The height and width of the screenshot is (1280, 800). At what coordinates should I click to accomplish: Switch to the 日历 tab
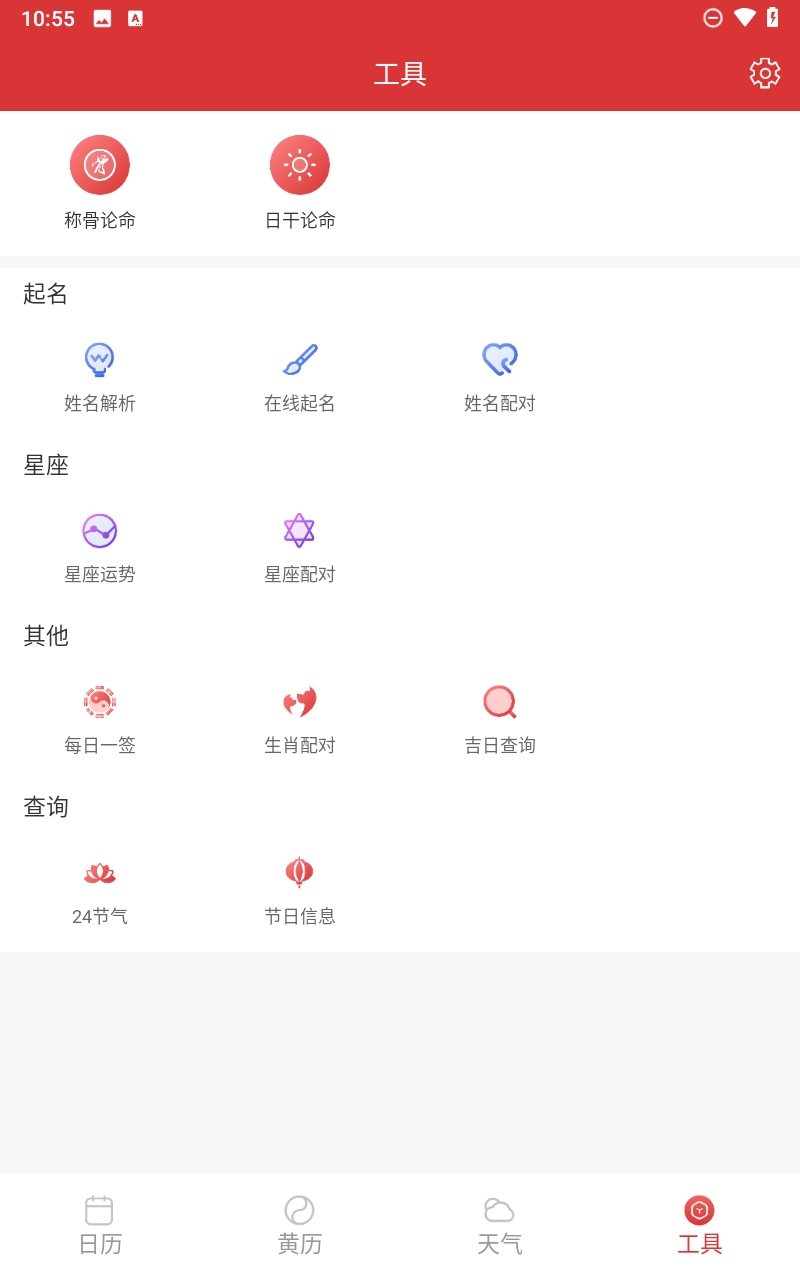(100, 1222)
